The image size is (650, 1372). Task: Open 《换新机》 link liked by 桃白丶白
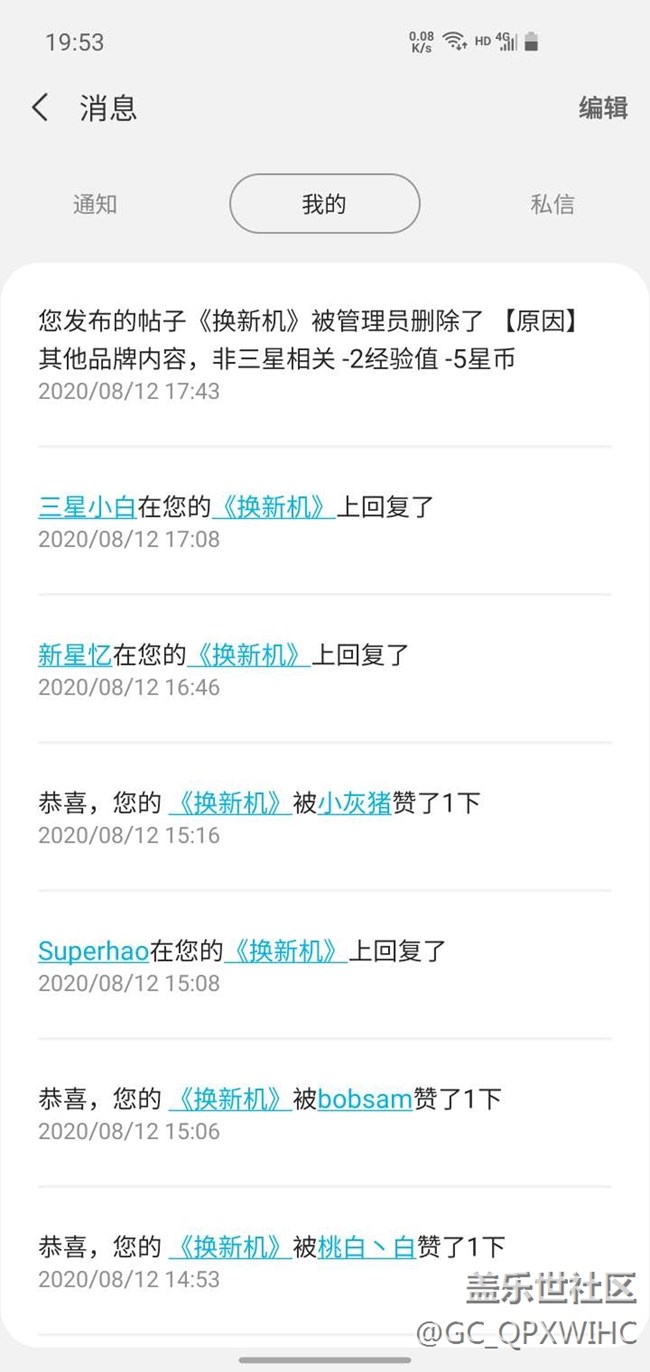point(230,1247)
